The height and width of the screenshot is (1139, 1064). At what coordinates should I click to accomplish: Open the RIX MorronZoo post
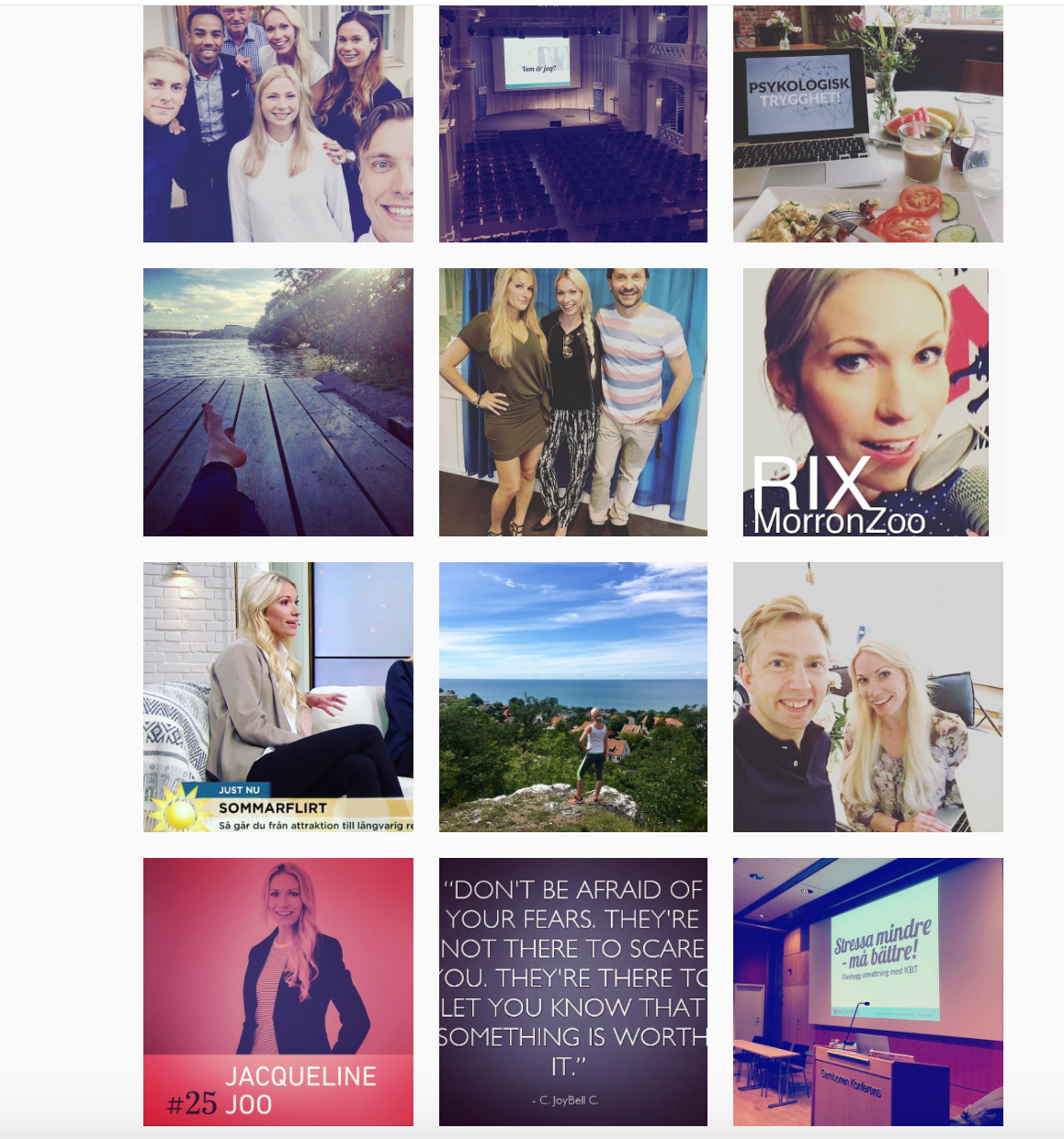click(866, 401)
